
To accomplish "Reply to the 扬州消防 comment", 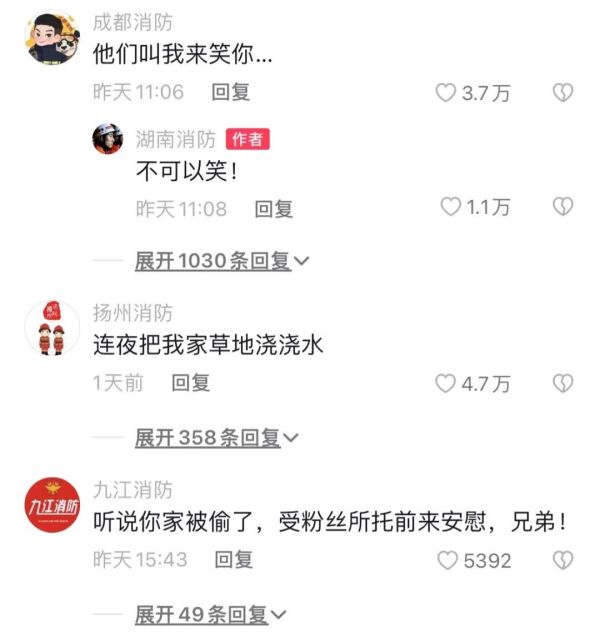I will (x=190, y=382).
